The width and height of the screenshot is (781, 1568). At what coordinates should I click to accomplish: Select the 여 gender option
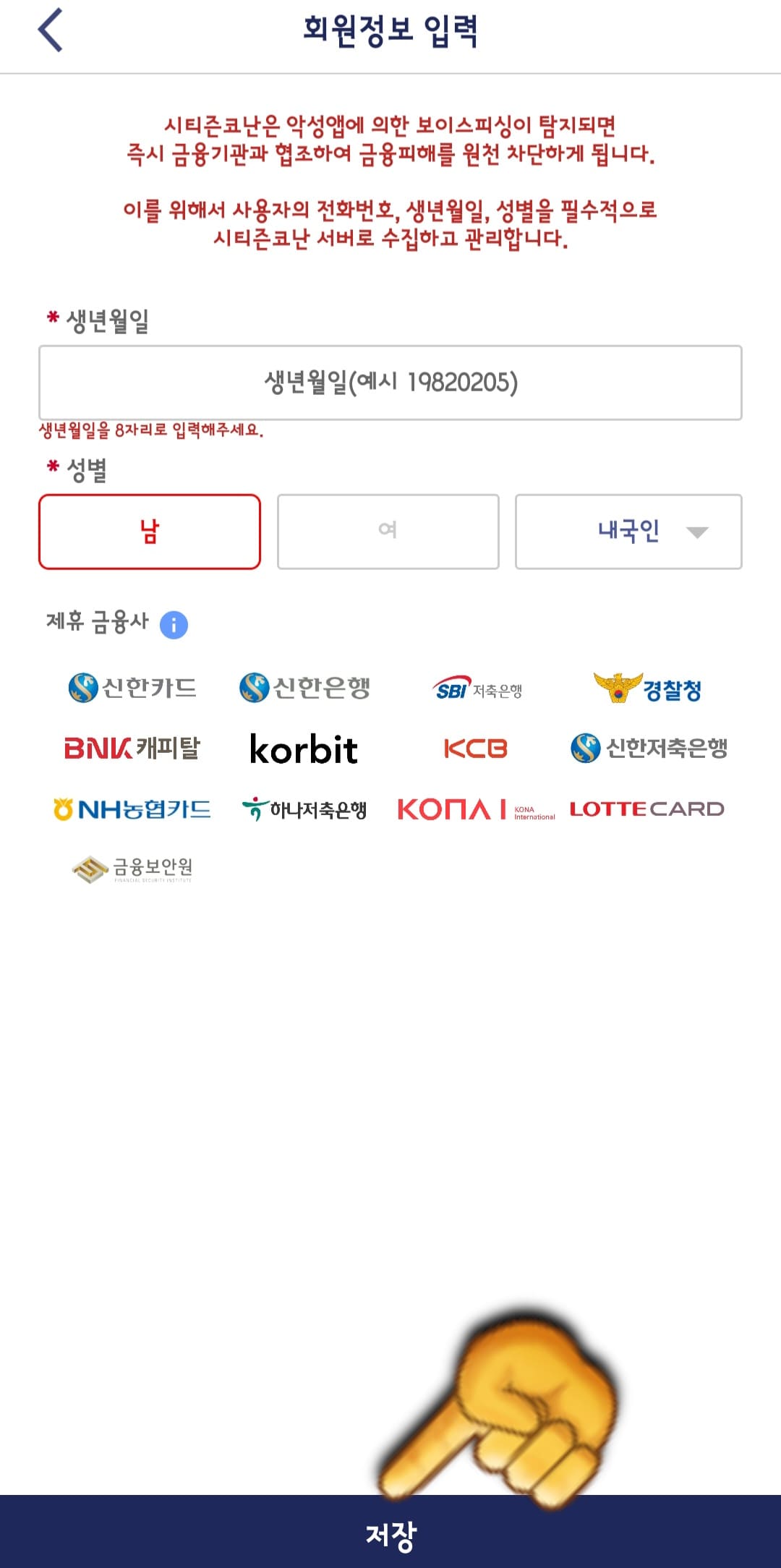[388, 532]
